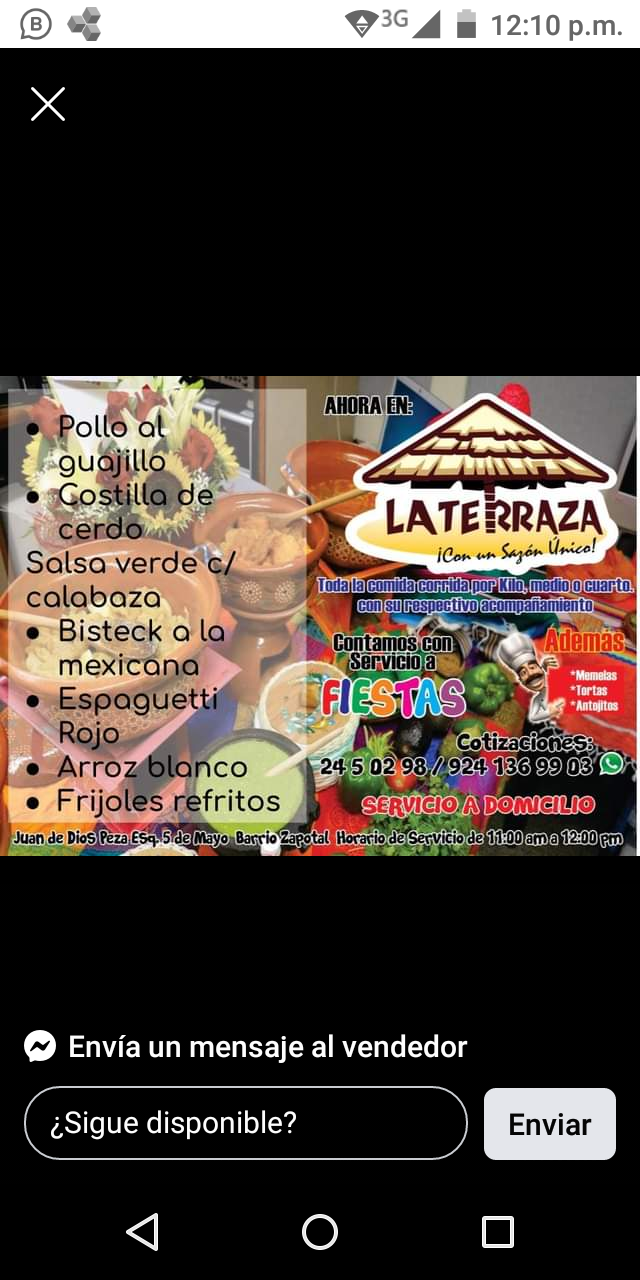Tap the ¿Sigue disponible? message field
This screenshot has width=640, height=1280.
coord(245,1123)
